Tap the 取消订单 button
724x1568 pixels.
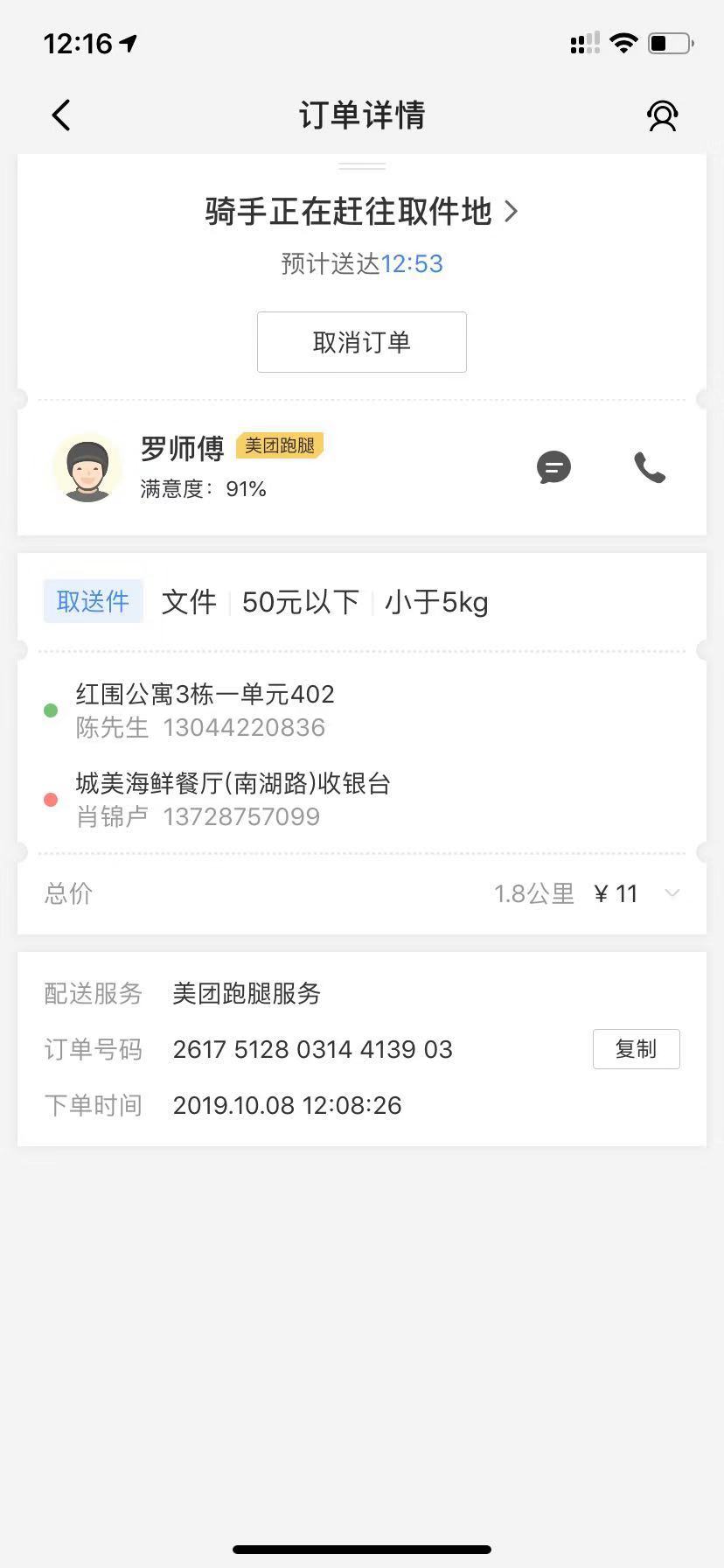tap(362, 342)
